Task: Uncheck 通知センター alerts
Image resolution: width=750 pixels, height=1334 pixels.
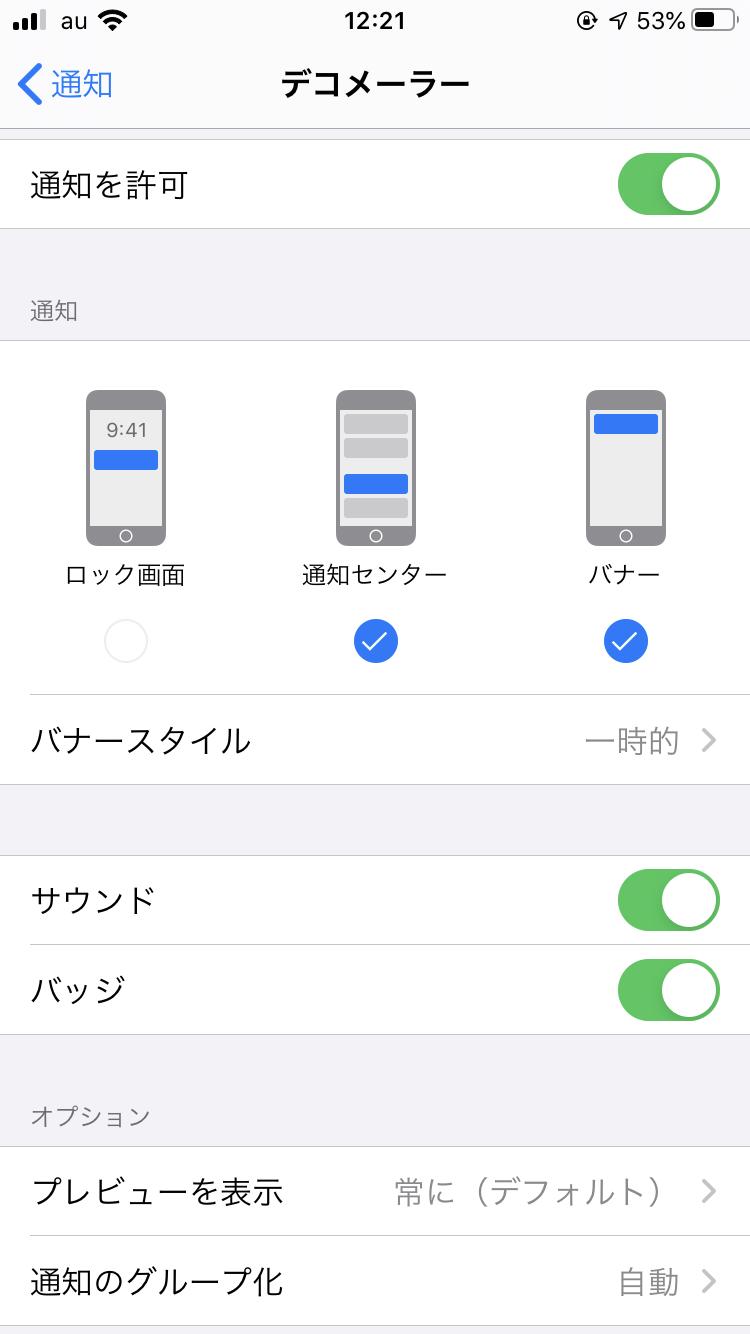Action: (x=376, y=641)
